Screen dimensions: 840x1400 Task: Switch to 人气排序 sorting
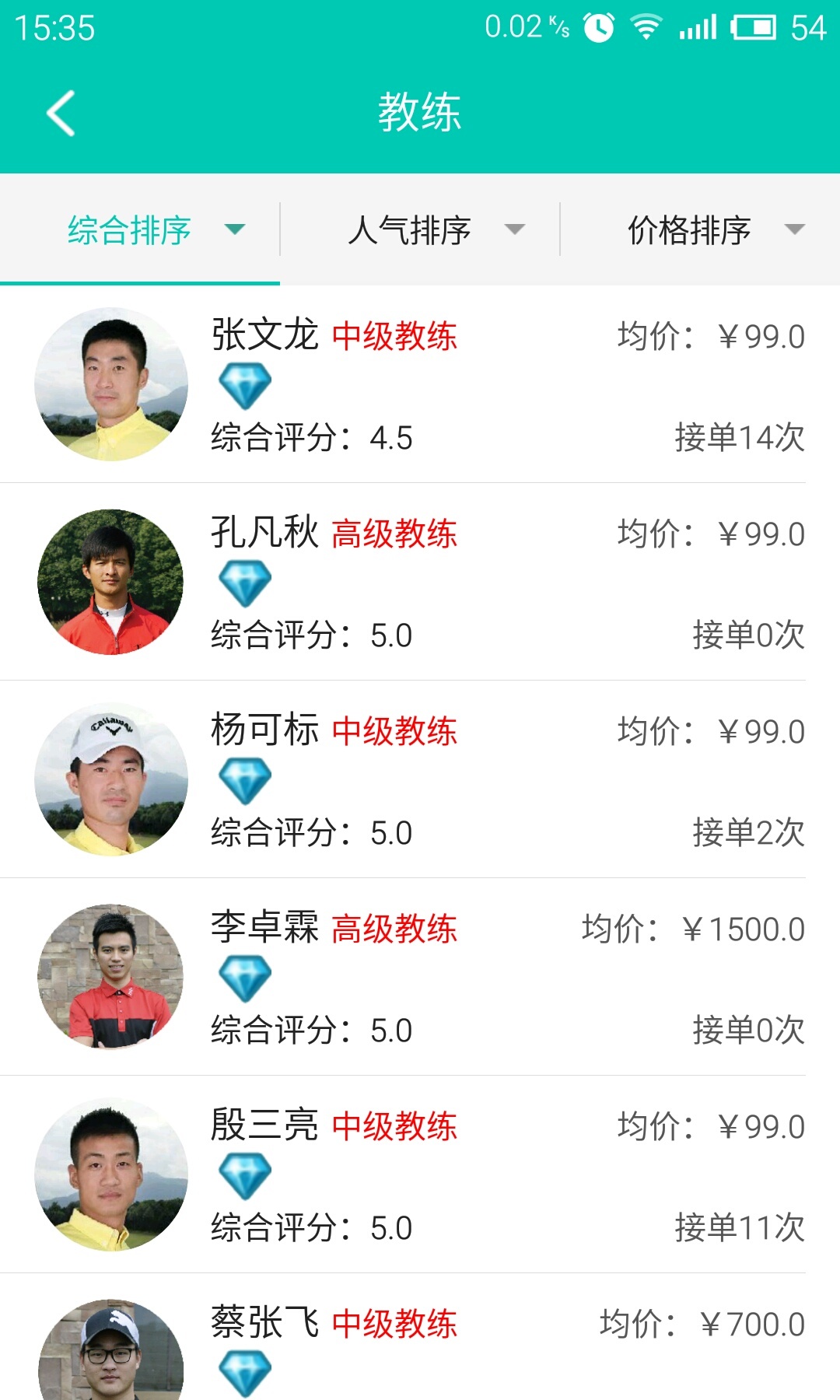(x=420, y=229)
